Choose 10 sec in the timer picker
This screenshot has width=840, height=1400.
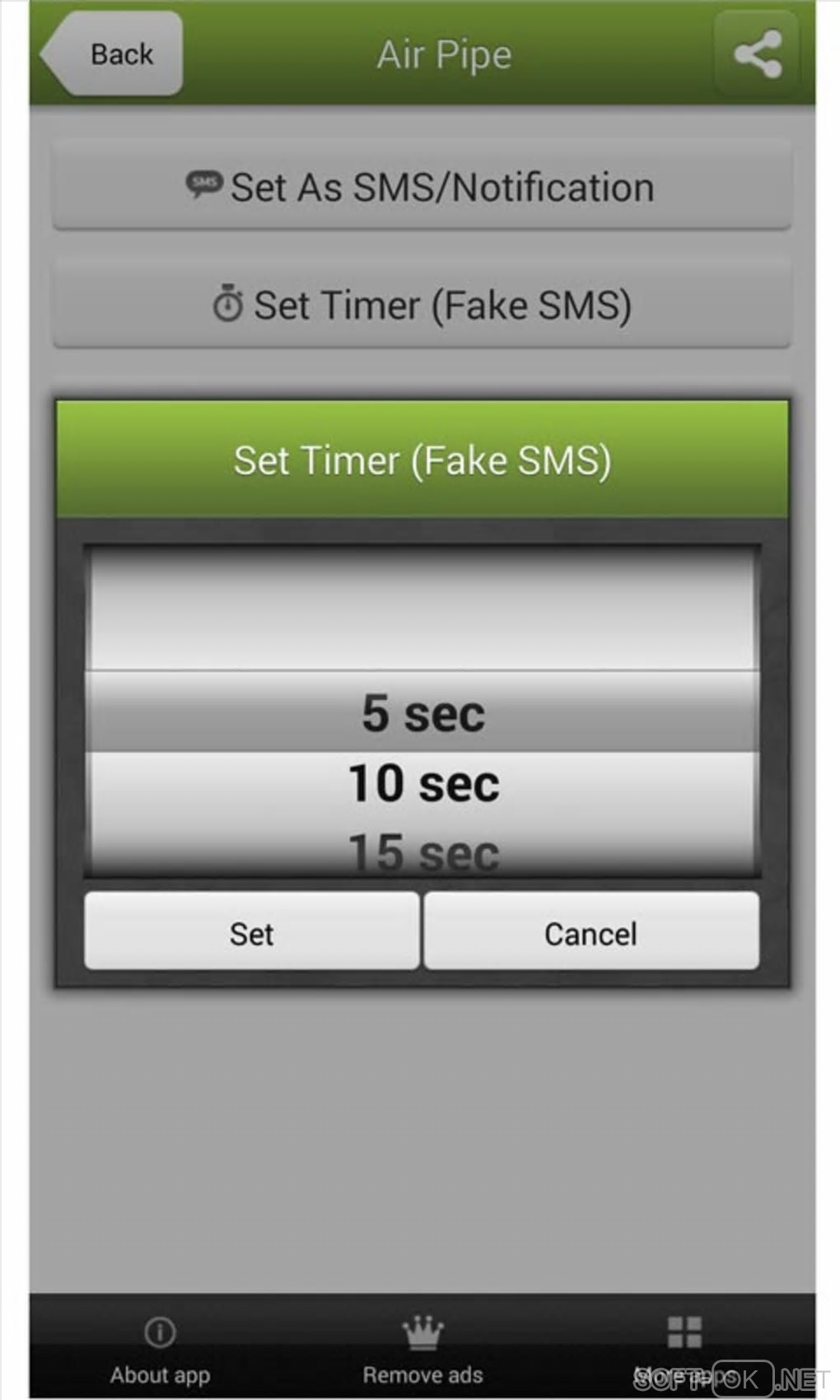(422, 782)
